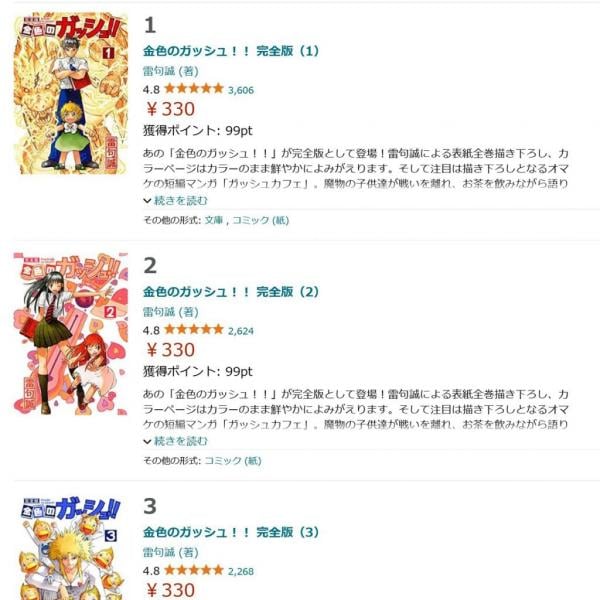This screenshot has height=600, width=600.
Task: Select the 文庫 format for volume 1
Action: click(214, 220)
